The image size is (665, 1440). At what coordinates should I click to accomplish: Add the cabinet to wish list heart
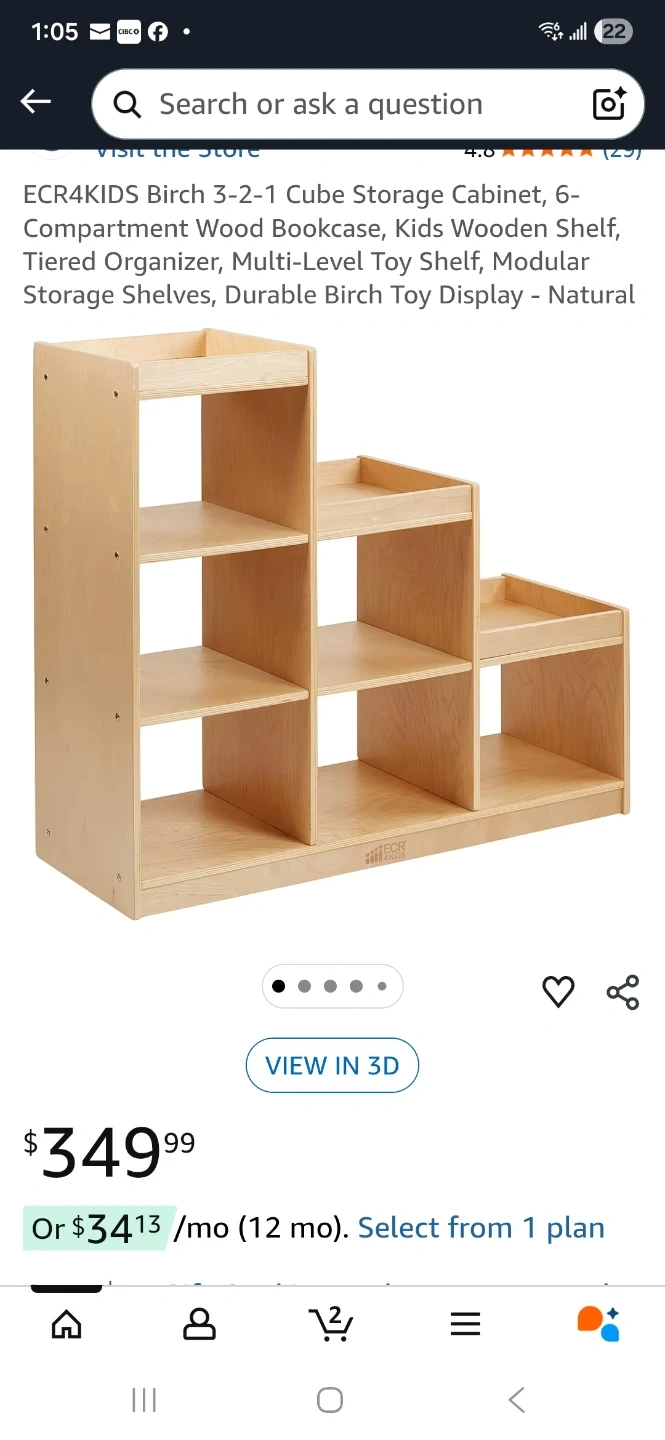coord(558,991)
